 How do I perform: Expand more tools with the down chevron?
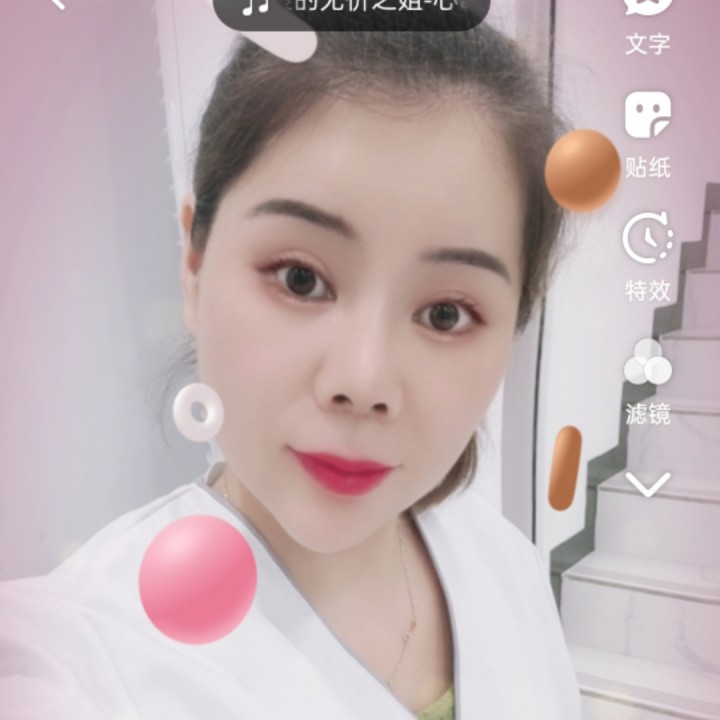(648, 485)
